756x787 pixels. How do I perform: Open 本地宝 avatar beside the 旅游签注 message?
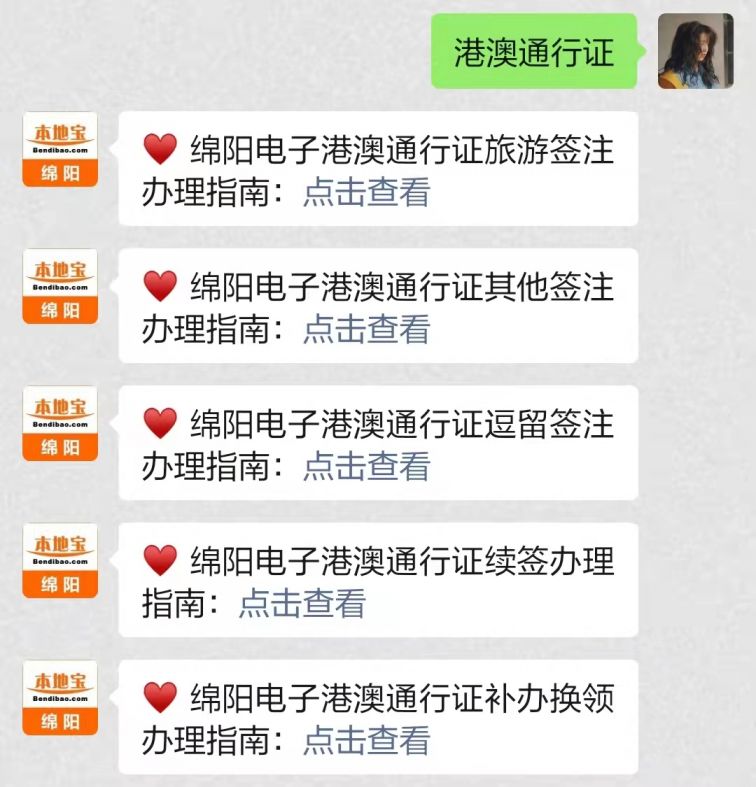pyautogui.click(x=60, y=149)
